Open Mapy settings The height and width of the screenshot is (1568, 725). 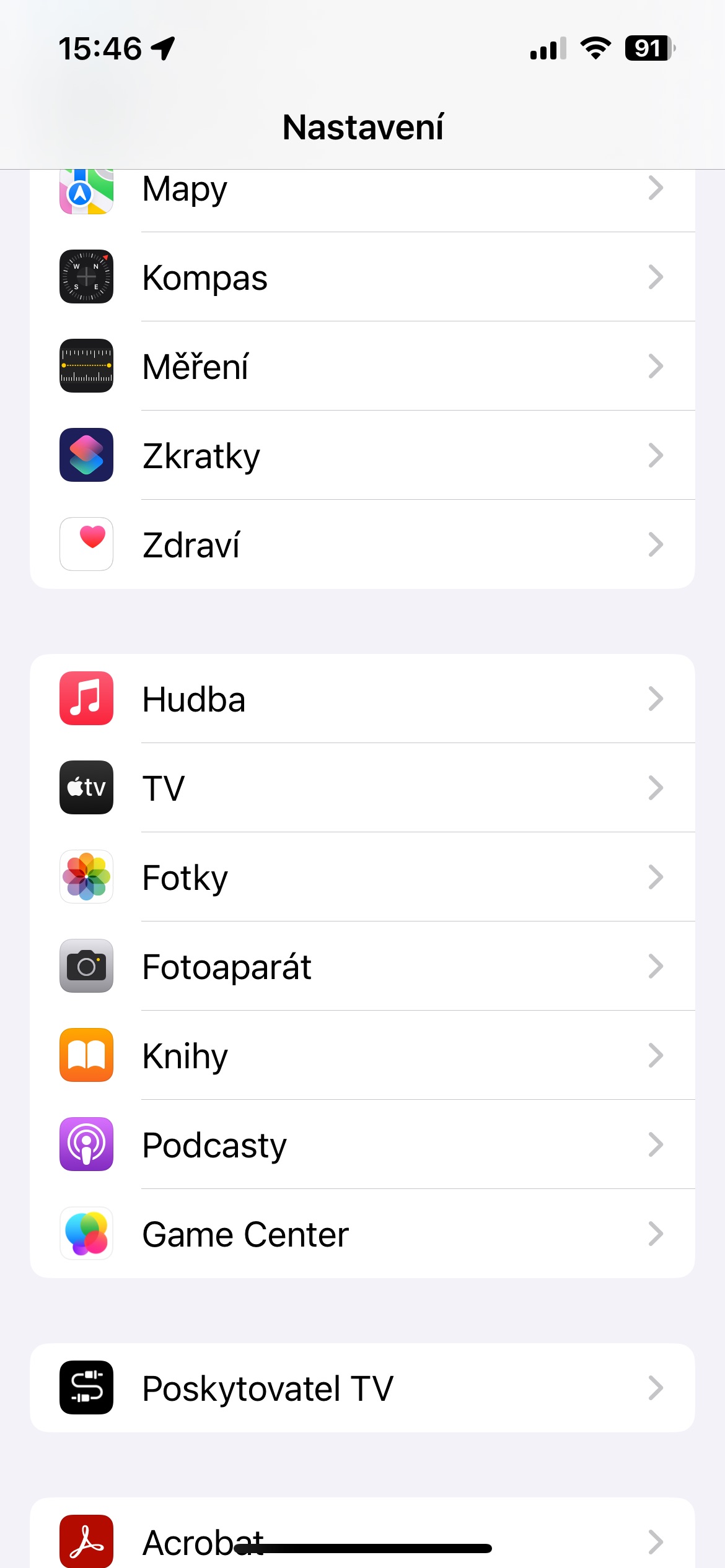click(362, 192)
